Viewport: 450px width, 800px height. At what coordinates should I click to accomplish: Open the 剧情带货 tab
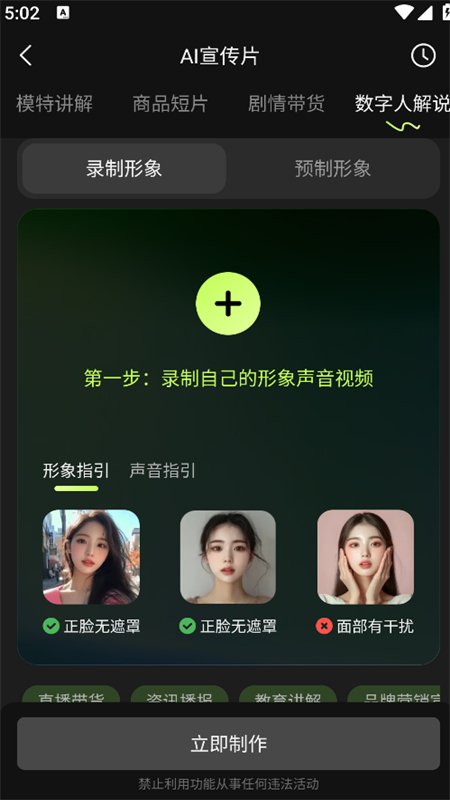(x=286, y=104)
